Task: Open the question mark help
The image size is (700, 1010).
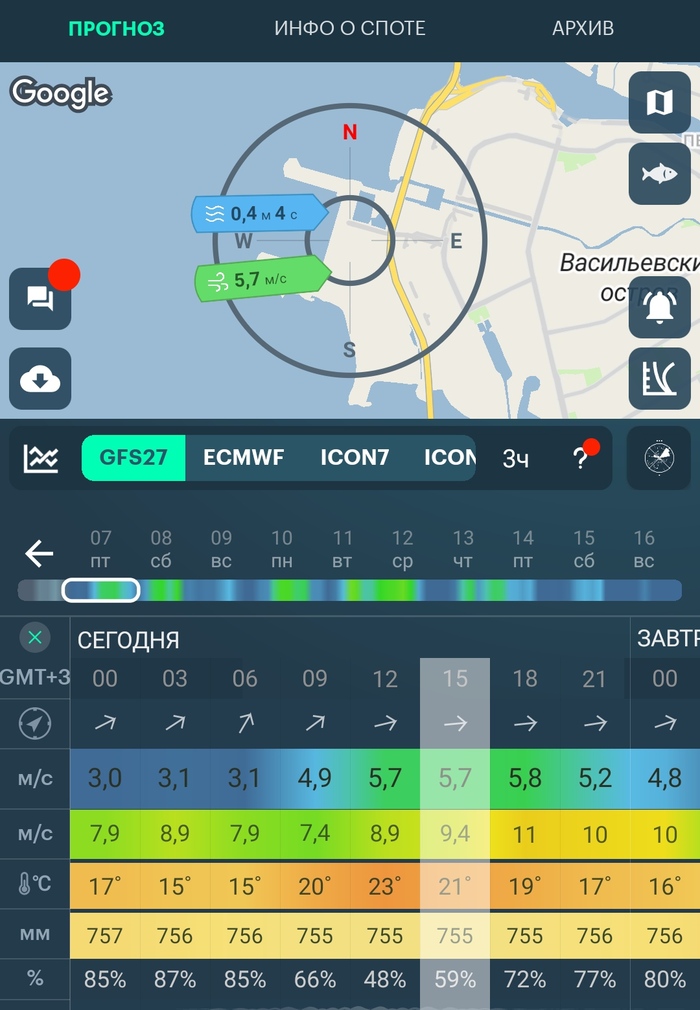Action: [x=581, y=457]
